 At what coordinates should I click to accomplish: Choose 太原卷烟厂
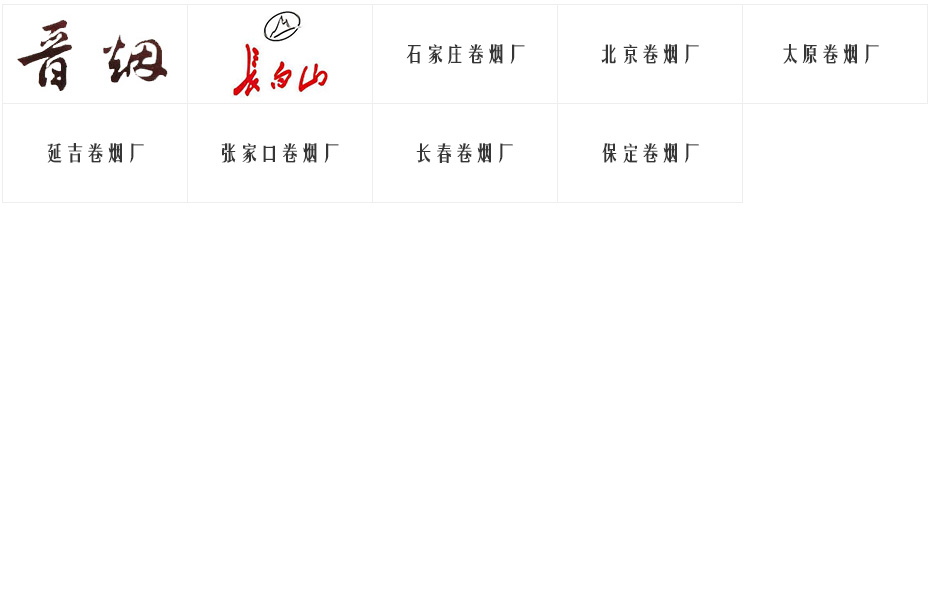pos(834,55)
